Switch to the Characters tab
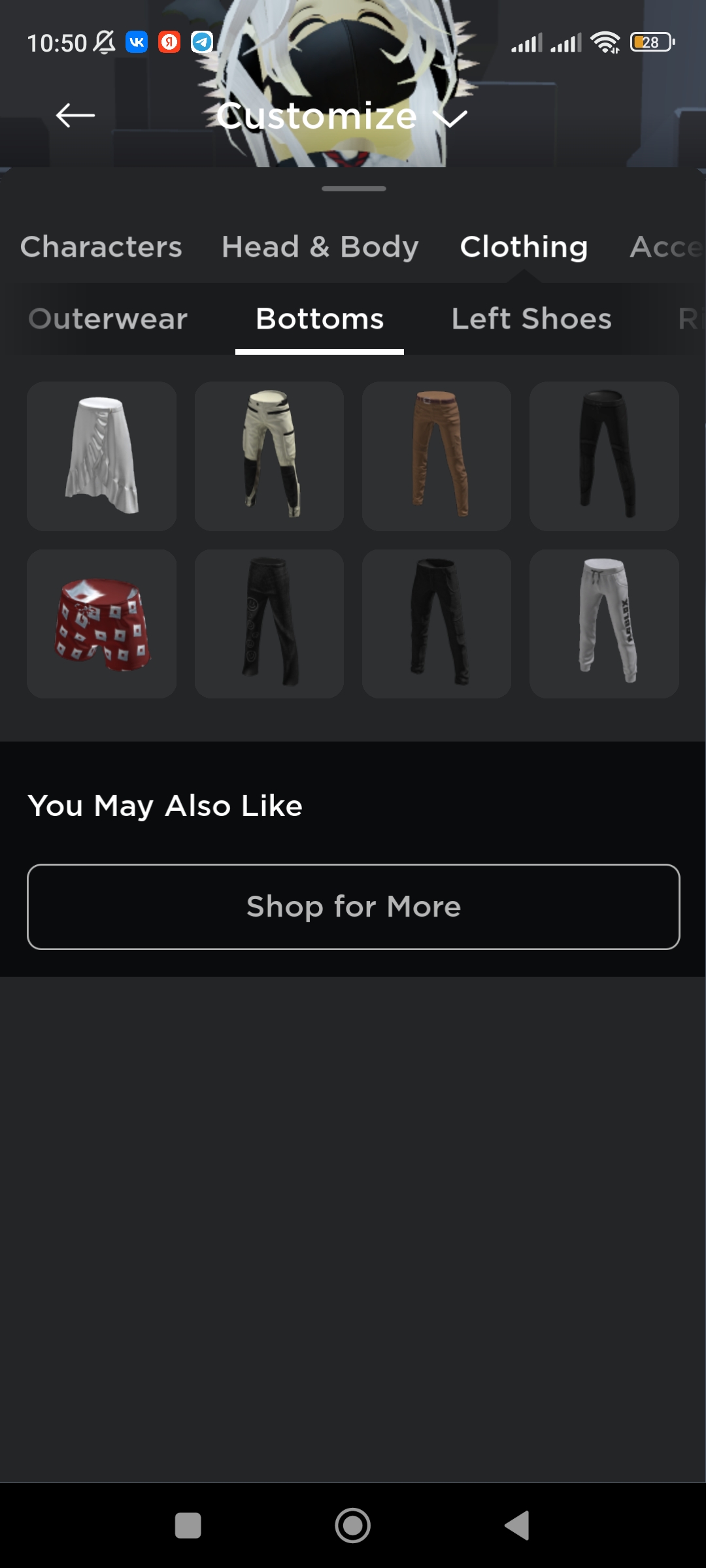The width and height of the screenshot is (706, 1568). coord(101,247)
